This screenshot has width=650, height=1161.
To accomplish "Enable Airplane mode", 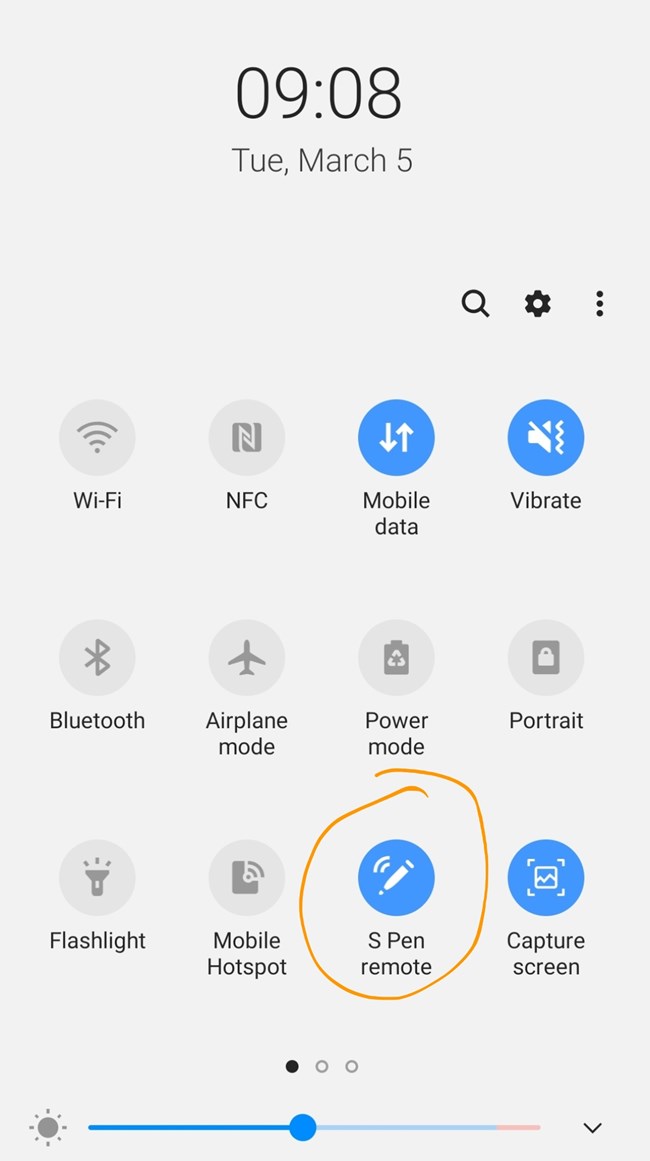I will click(247, 658).
